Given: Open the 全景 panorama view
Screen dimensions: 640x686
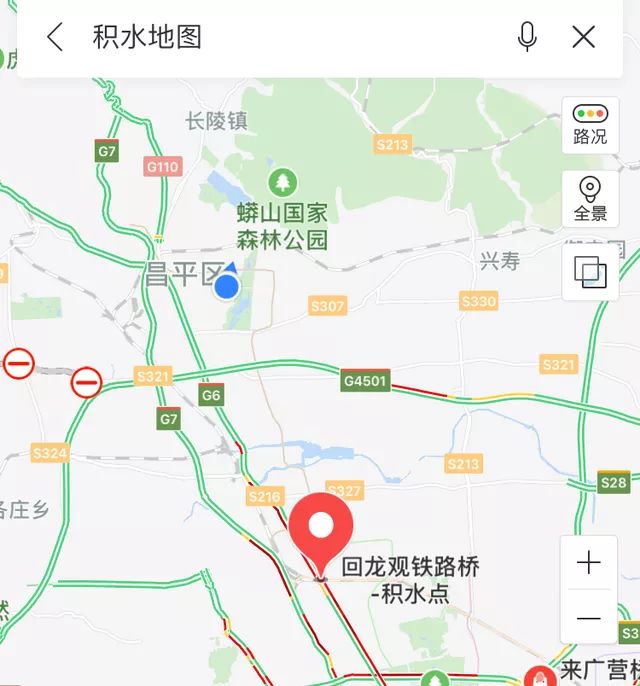Looking at the screenshot, I should [x=590, y=197].
